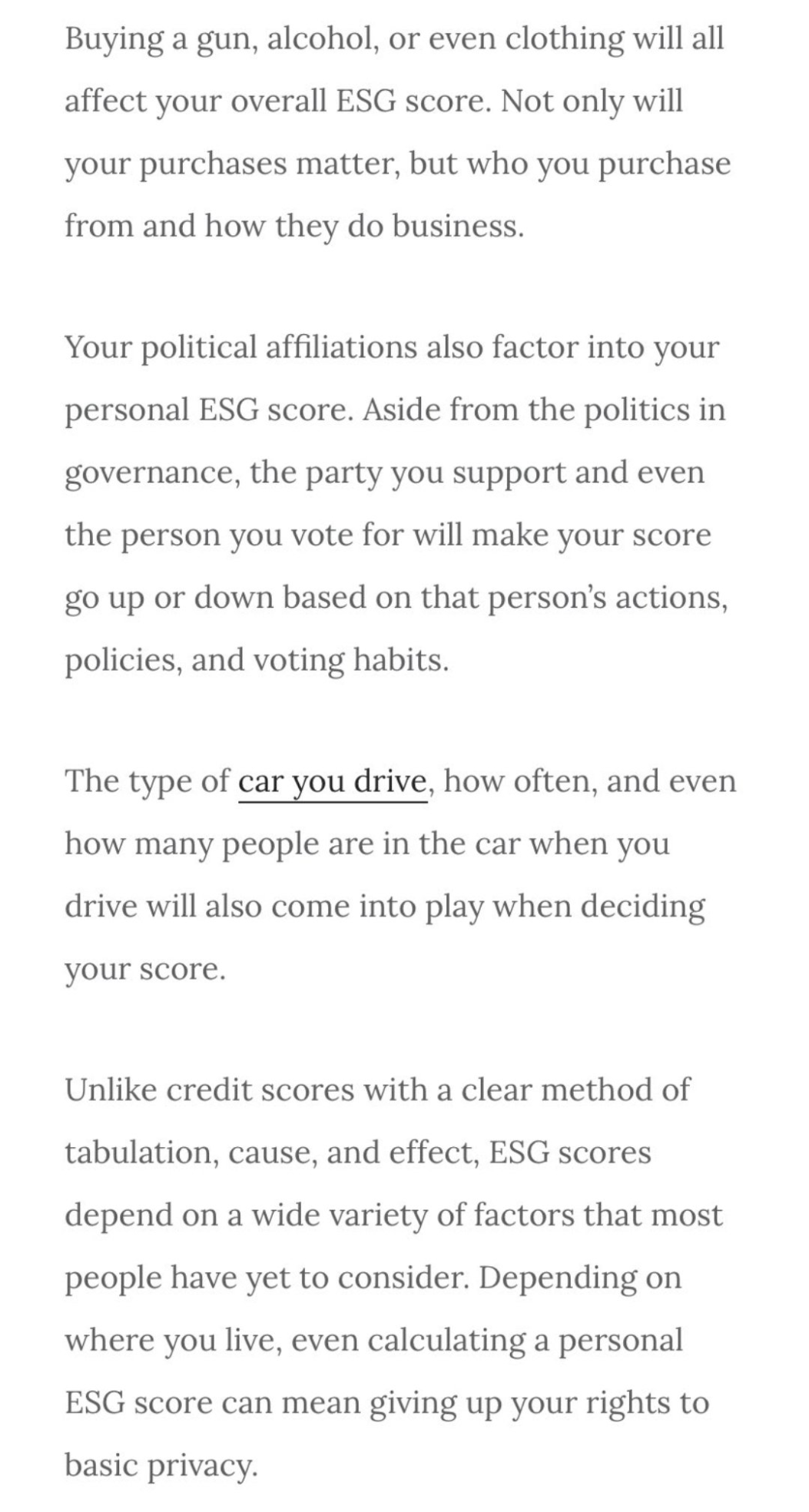Open the "car you drive" link
Image resolution: width=809 pixels, height=1512 pixels.
[332, 781]
